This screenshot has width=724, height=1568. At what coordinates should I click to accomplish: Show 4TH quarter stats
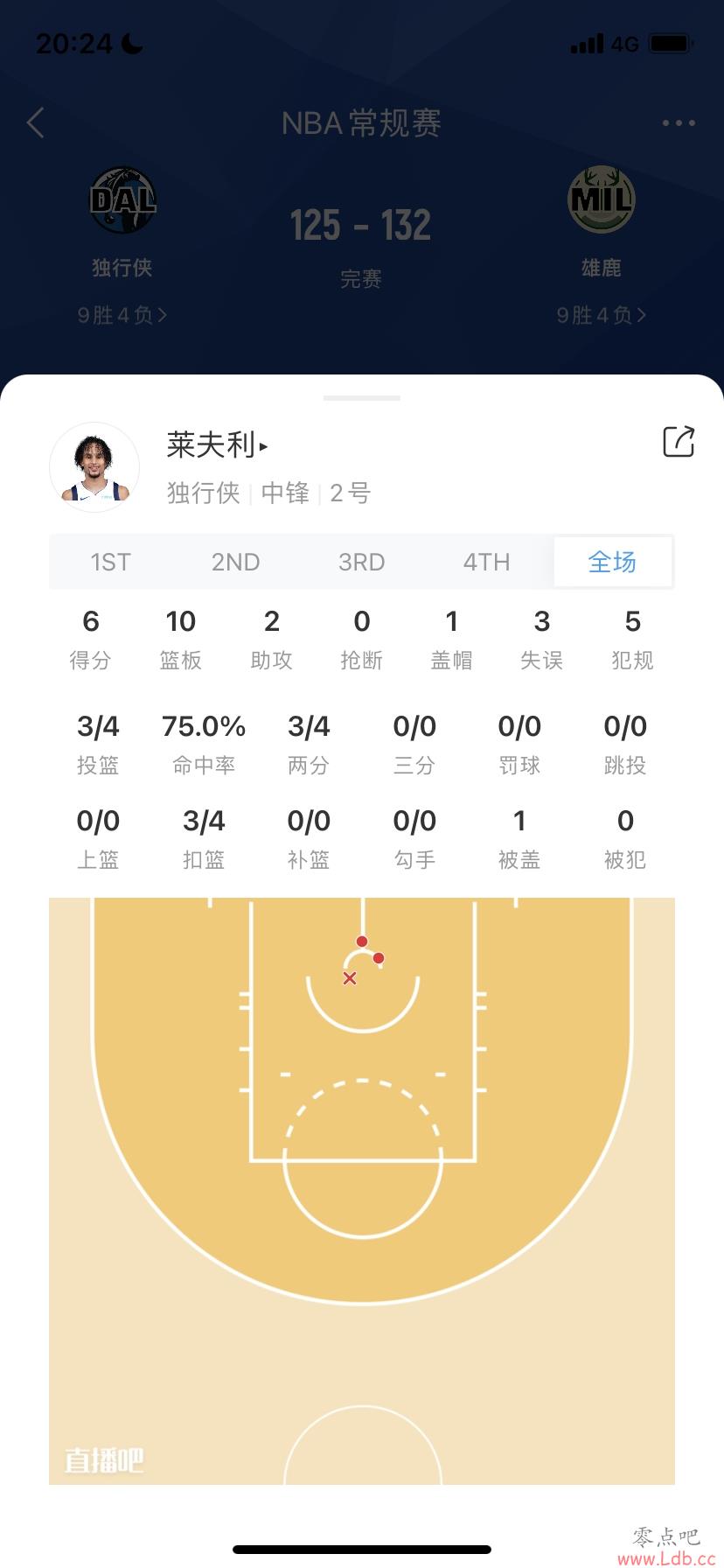pyautogui.click(x=486, y=562)
